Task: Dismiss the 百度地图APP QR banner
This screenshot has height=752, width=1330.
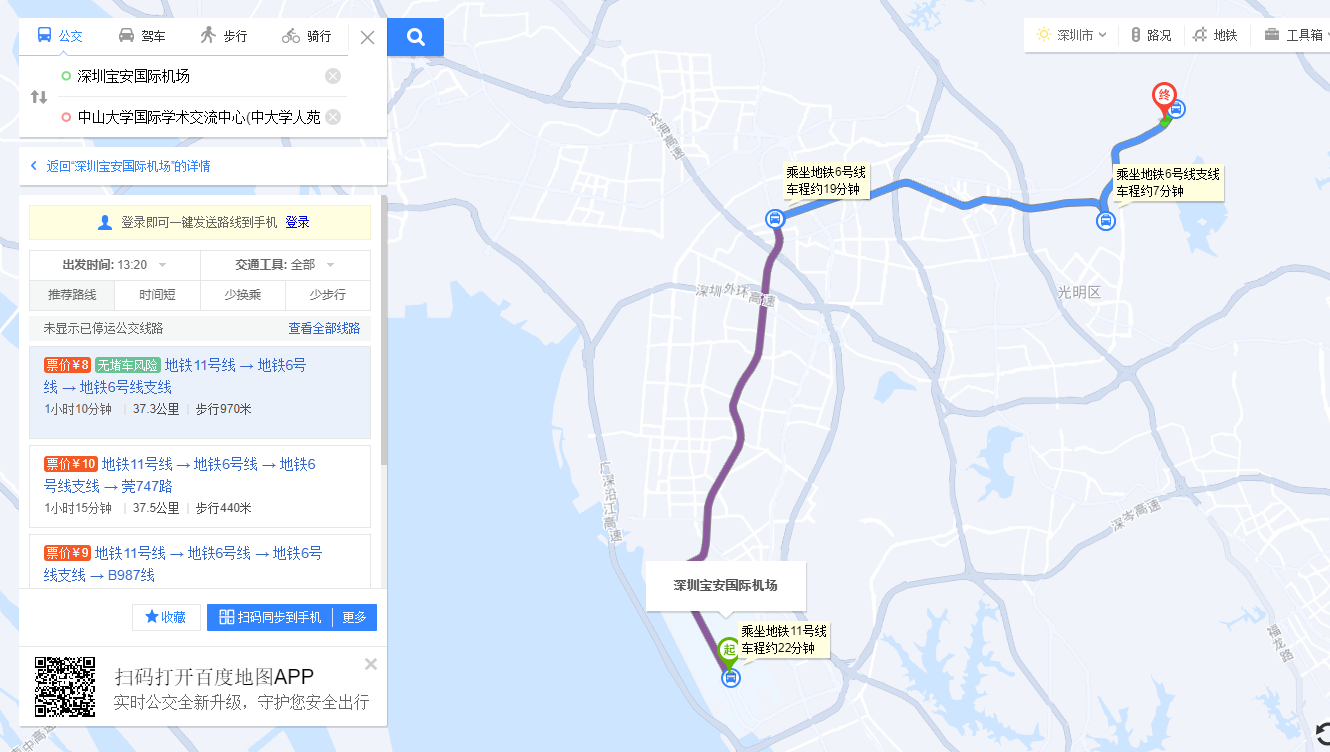Action: [371, 664]
